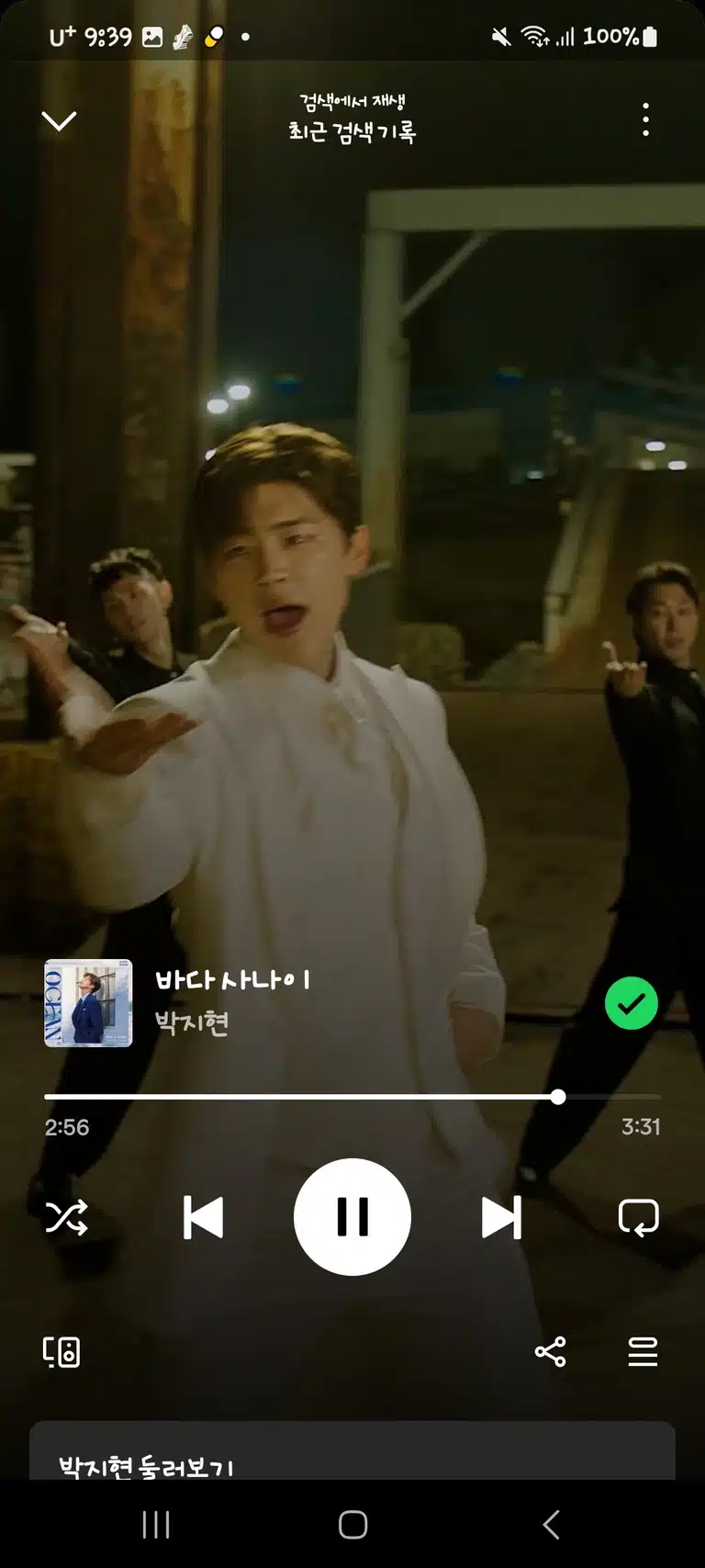Open the playback queue
Image resolution: width=705 pixels, height=1568 pixels.
(x=643, y=1352)
